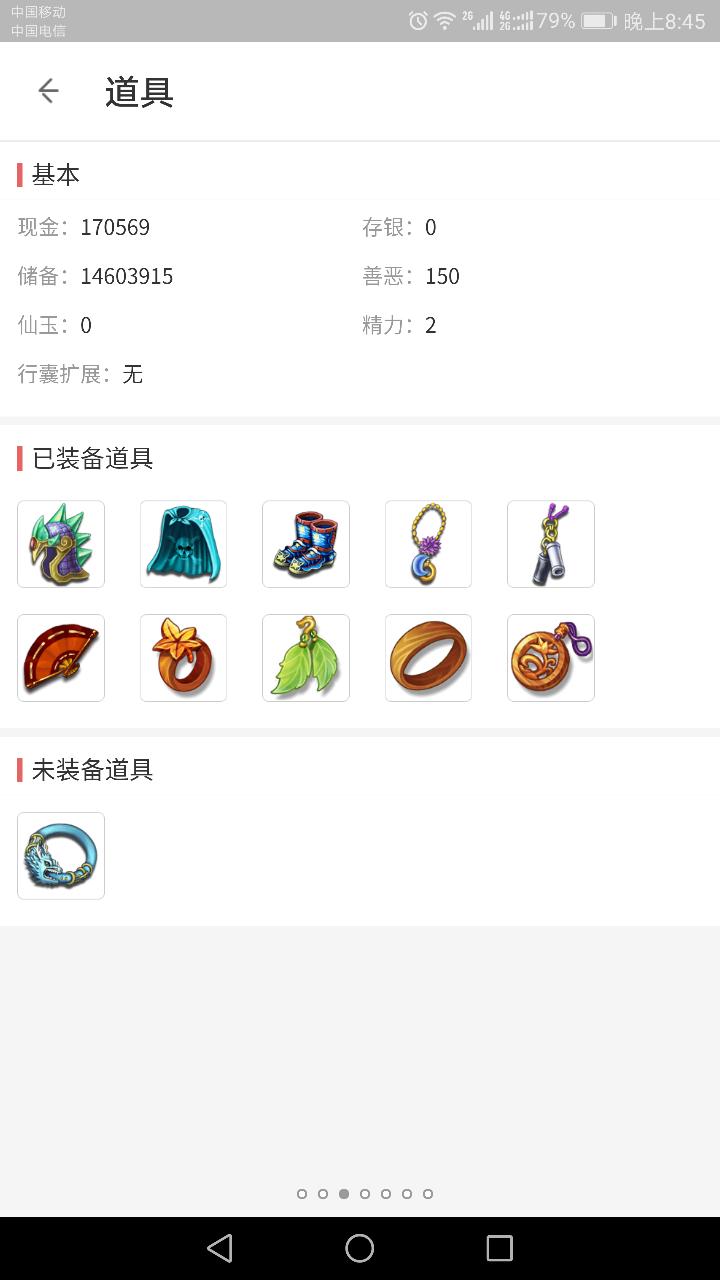The image size is (720, 1280).
Task: View the red folding fan item
Action: [61, 658]
